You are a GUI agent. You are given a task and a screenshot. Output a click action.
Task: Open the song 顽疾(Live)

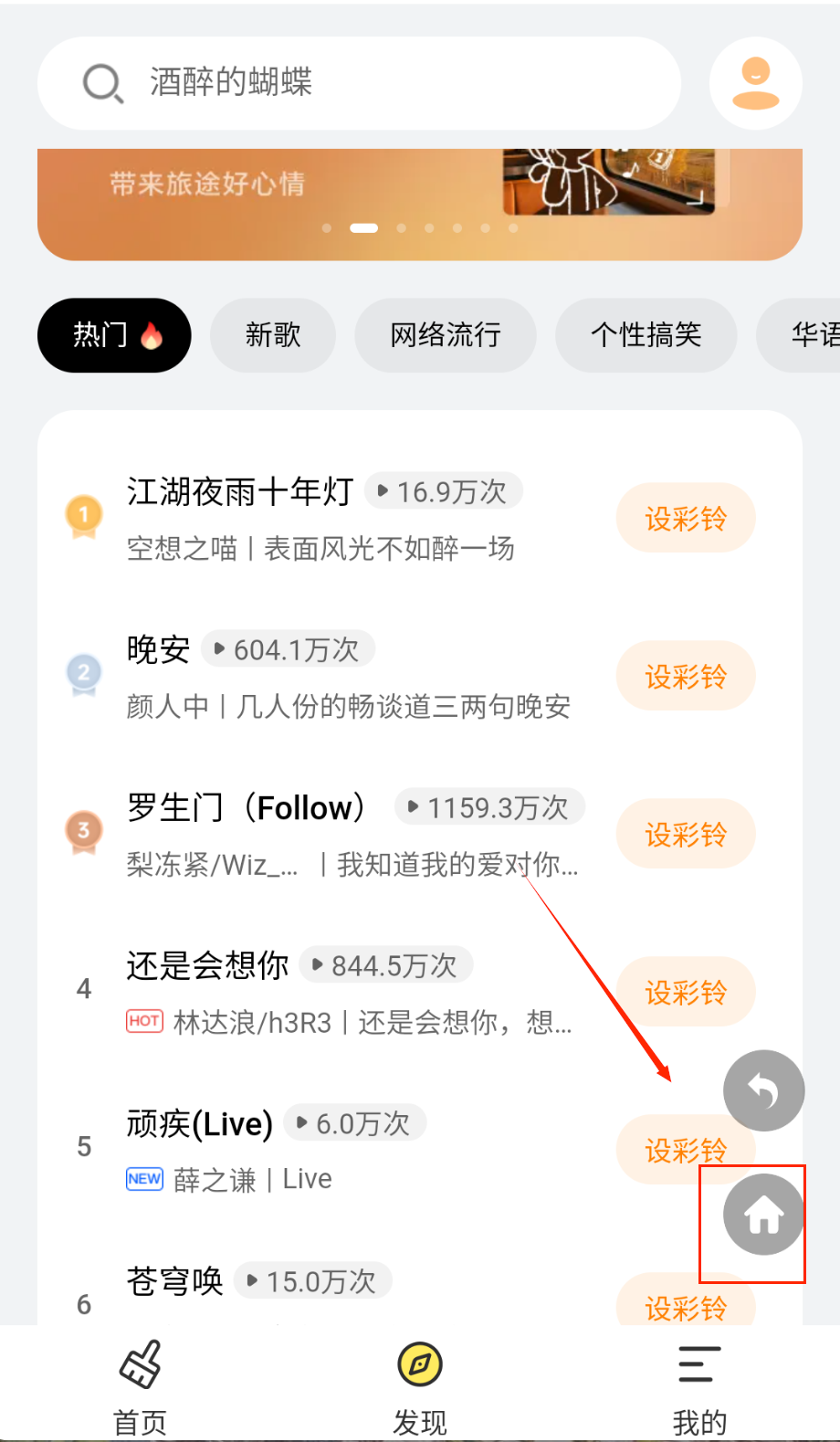[200, 1124]
